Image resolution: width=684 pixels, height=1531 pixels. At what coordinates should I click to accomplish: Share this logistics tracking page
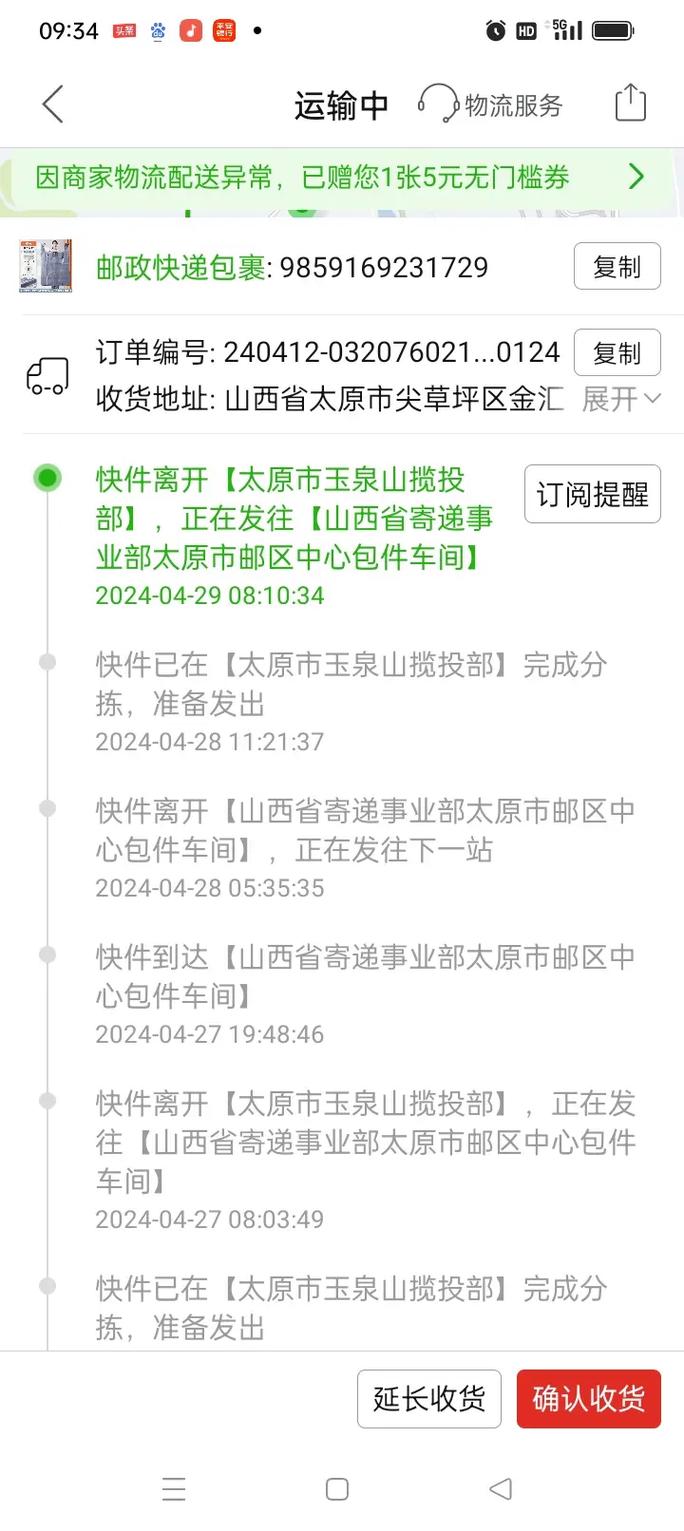[630, 104]
